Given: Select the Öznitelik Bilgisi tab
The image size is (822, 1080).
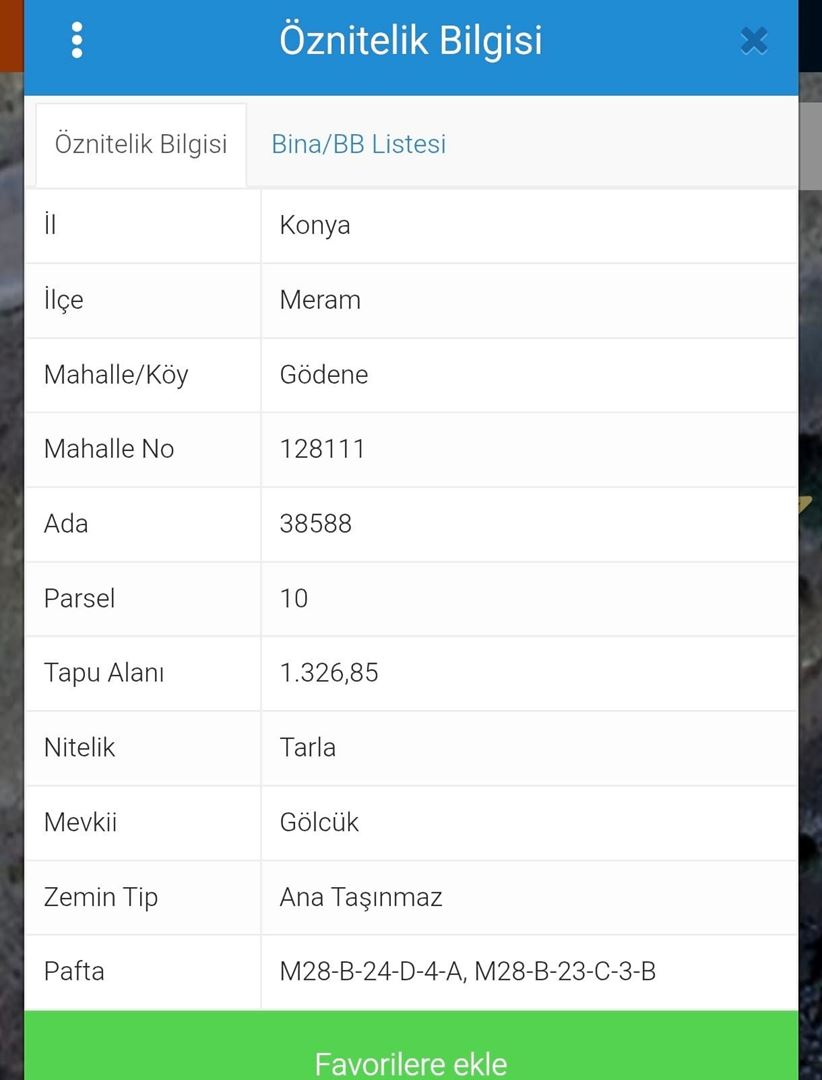Looking at the screenshot, I should 141,144.
